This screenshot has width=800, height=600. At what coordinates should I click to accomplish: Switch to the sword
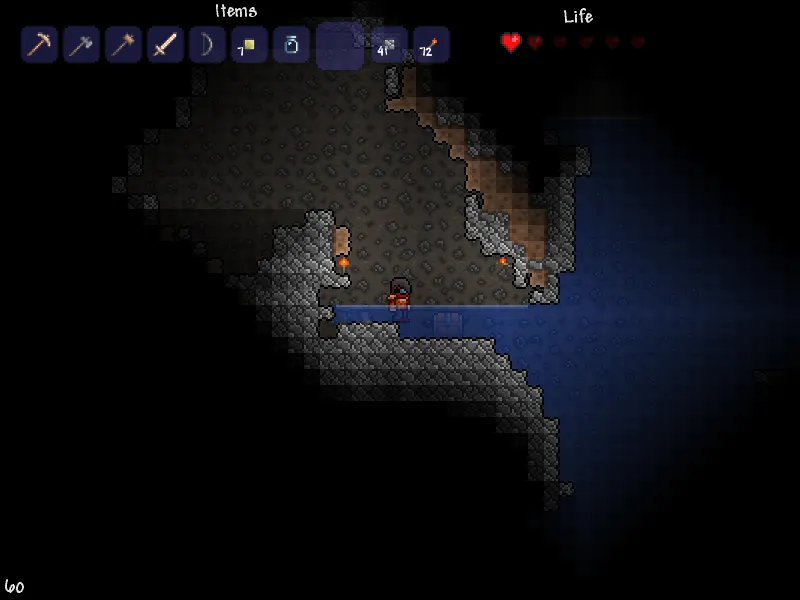point(166,45)
